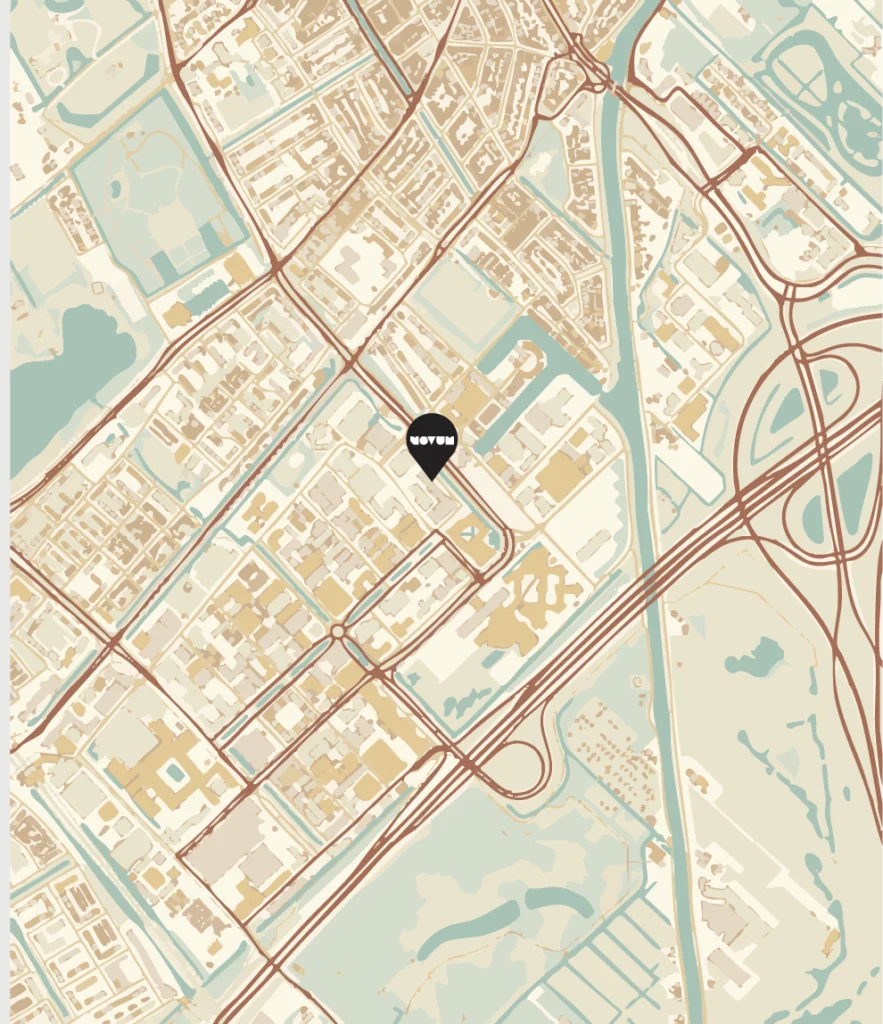This screenshot has height=1024, width=883.
Task: Tap the NOVUM location pin on the map
Action: pyautogui.click(x=432, y=443)
